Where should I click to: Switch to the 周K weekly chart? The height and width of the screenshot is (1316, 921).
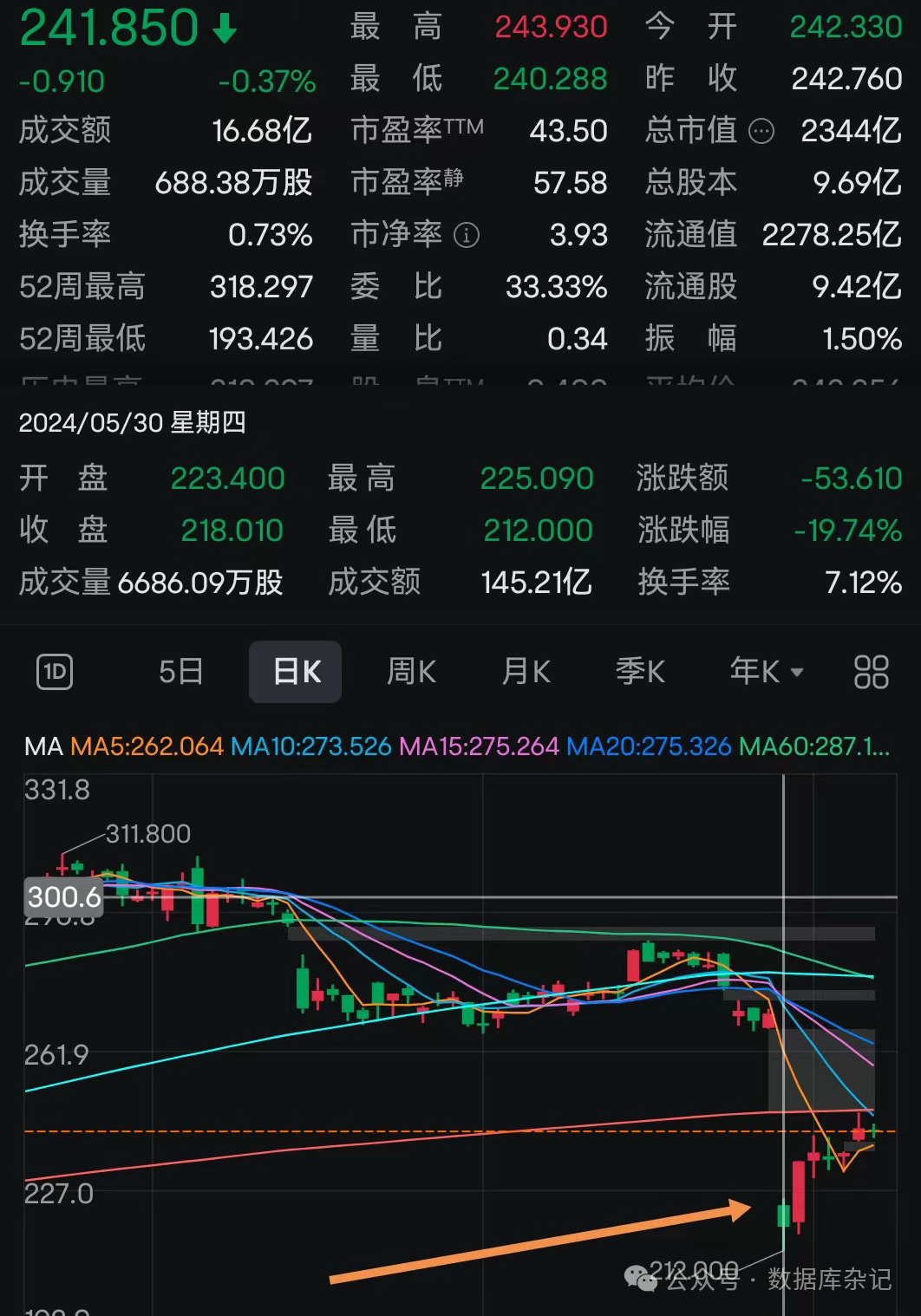click(x=411, y=672)
